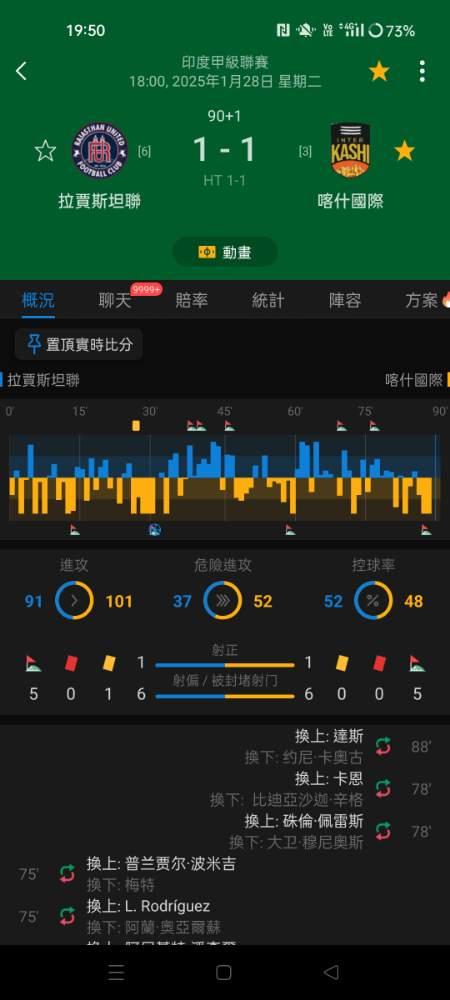The image size is (450, 1000).
Task: Switch to the 聊天 tab
Action: (x=115, y=300)
